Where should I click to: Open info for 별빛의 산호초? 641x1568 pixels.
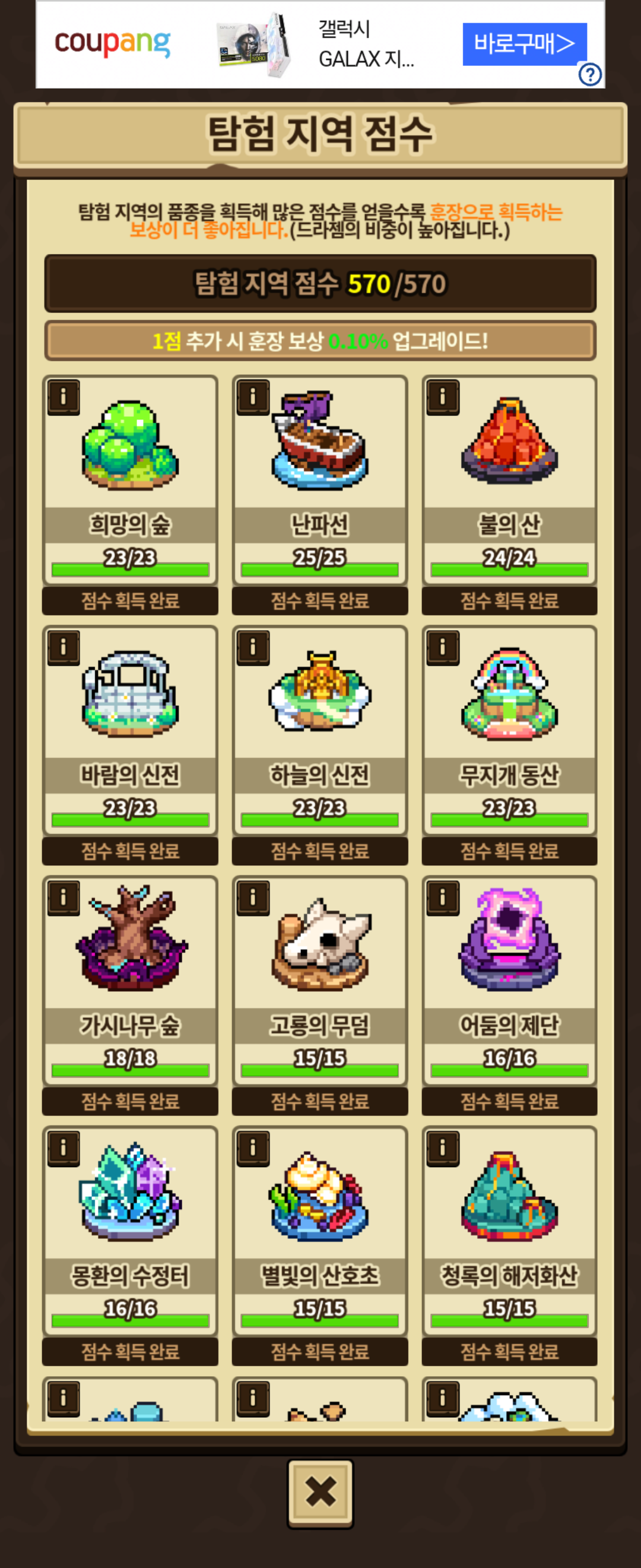(x=253, y=1149)
